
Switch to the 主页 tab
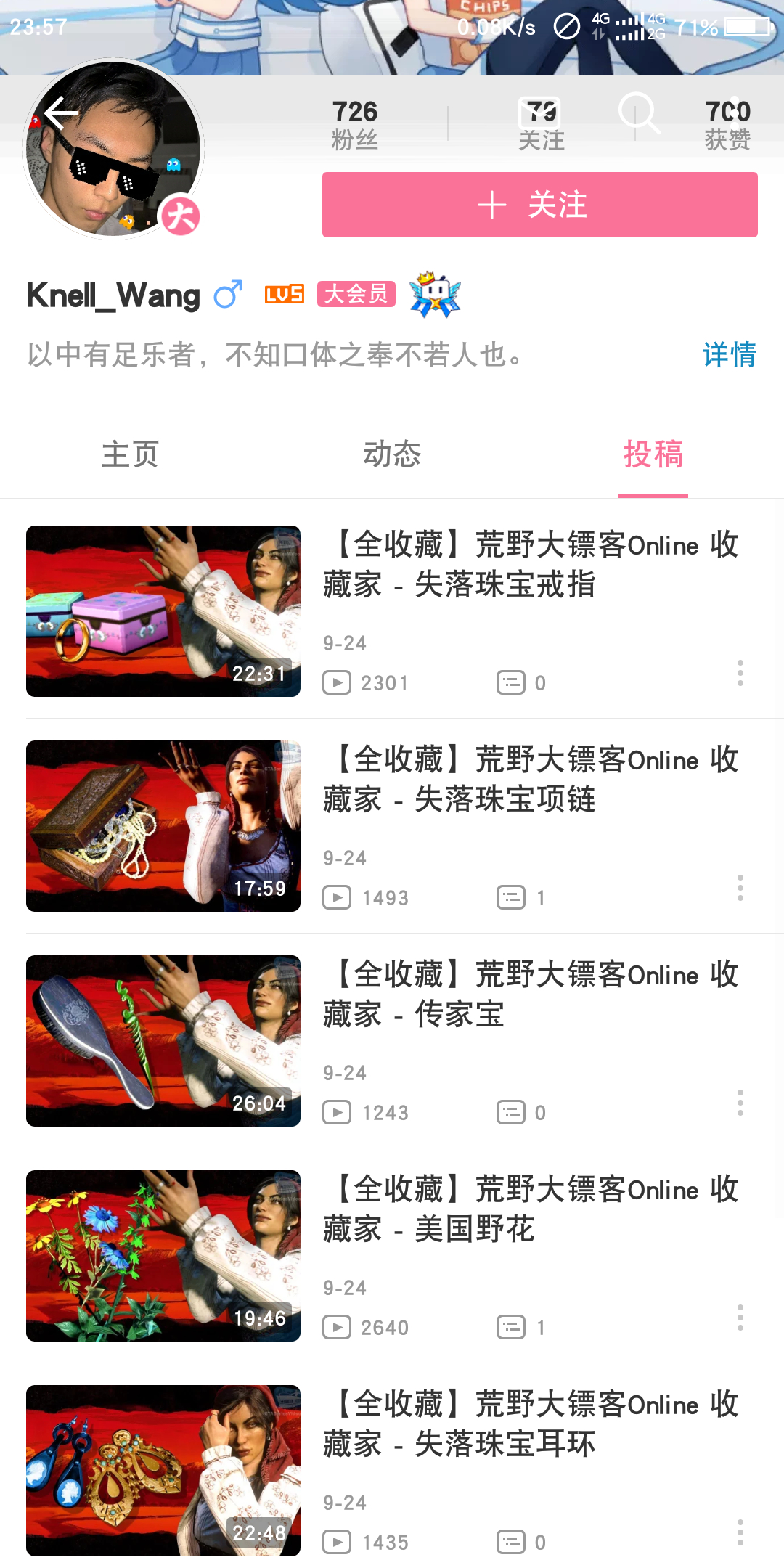click(130, 454)
